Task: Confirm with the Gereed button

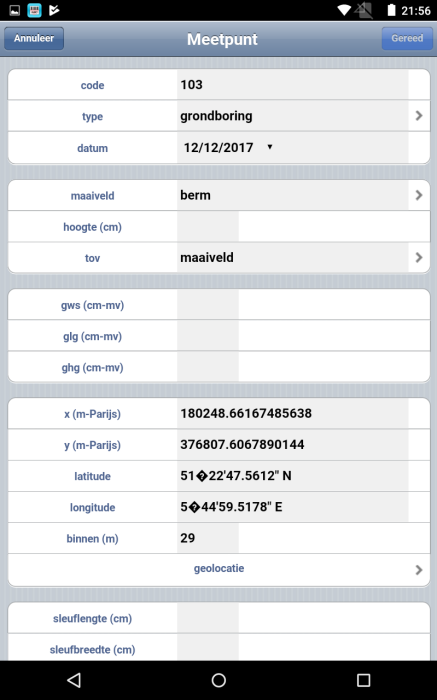Action: coord(407,38)
